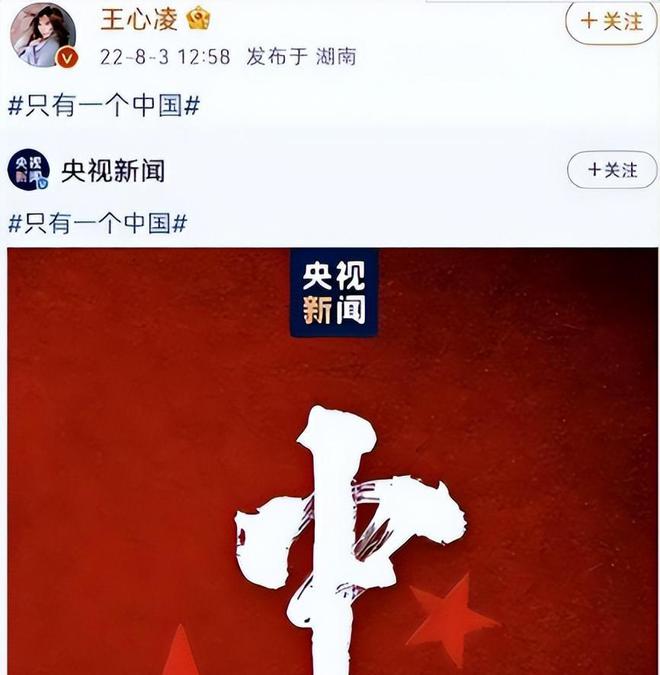
Task: Open the 央视新闻 profile avatar
Action: [x=28, y=170]
